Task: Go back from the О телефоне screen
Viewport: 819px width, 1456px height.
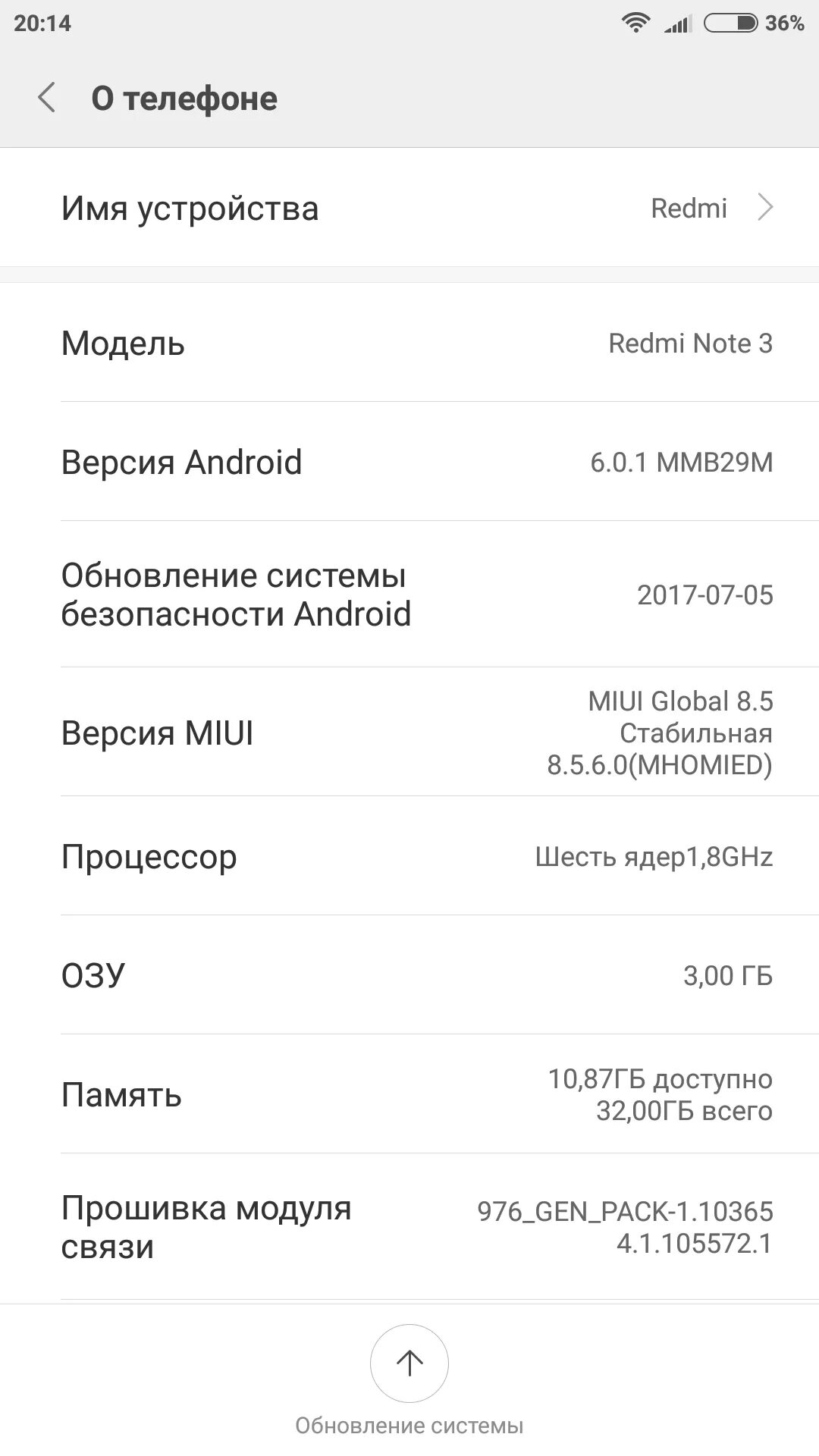Action: tap(47, 98)
